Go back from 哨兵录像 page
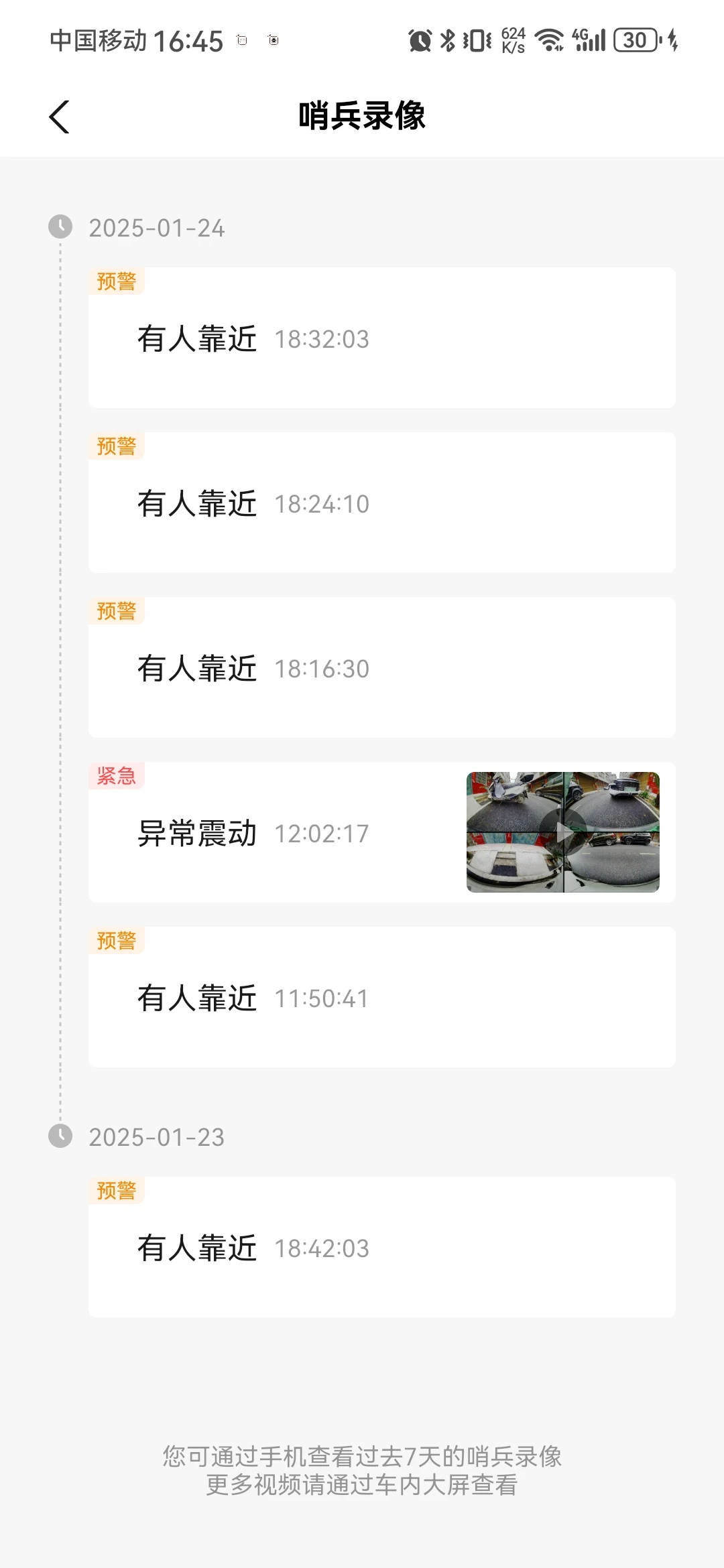 coord(60,117)
